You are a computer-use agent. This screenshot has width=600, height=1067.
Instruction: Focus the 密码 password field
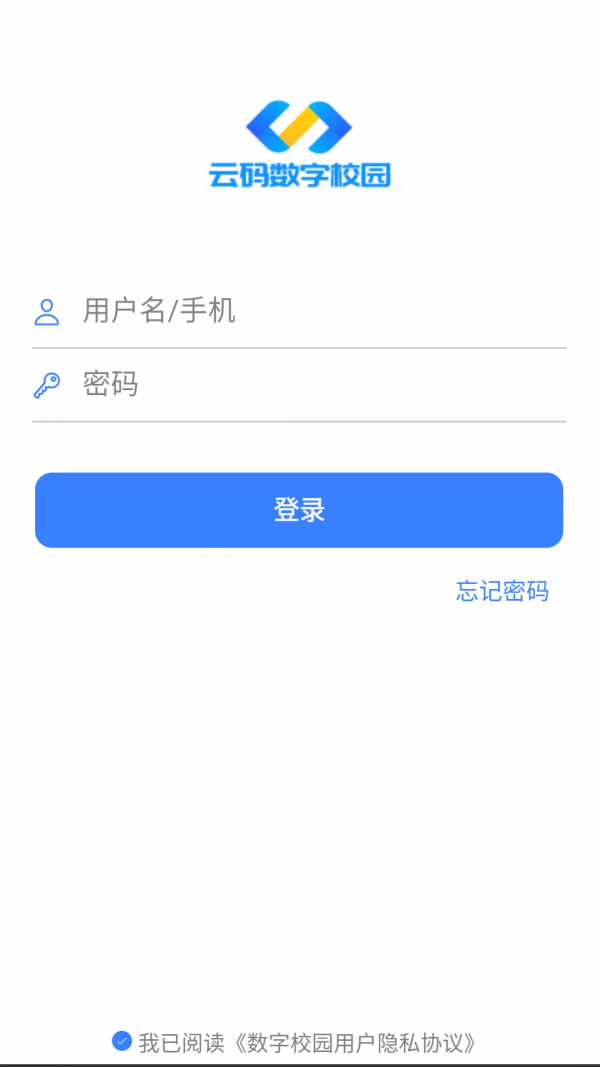pos(320,385)
